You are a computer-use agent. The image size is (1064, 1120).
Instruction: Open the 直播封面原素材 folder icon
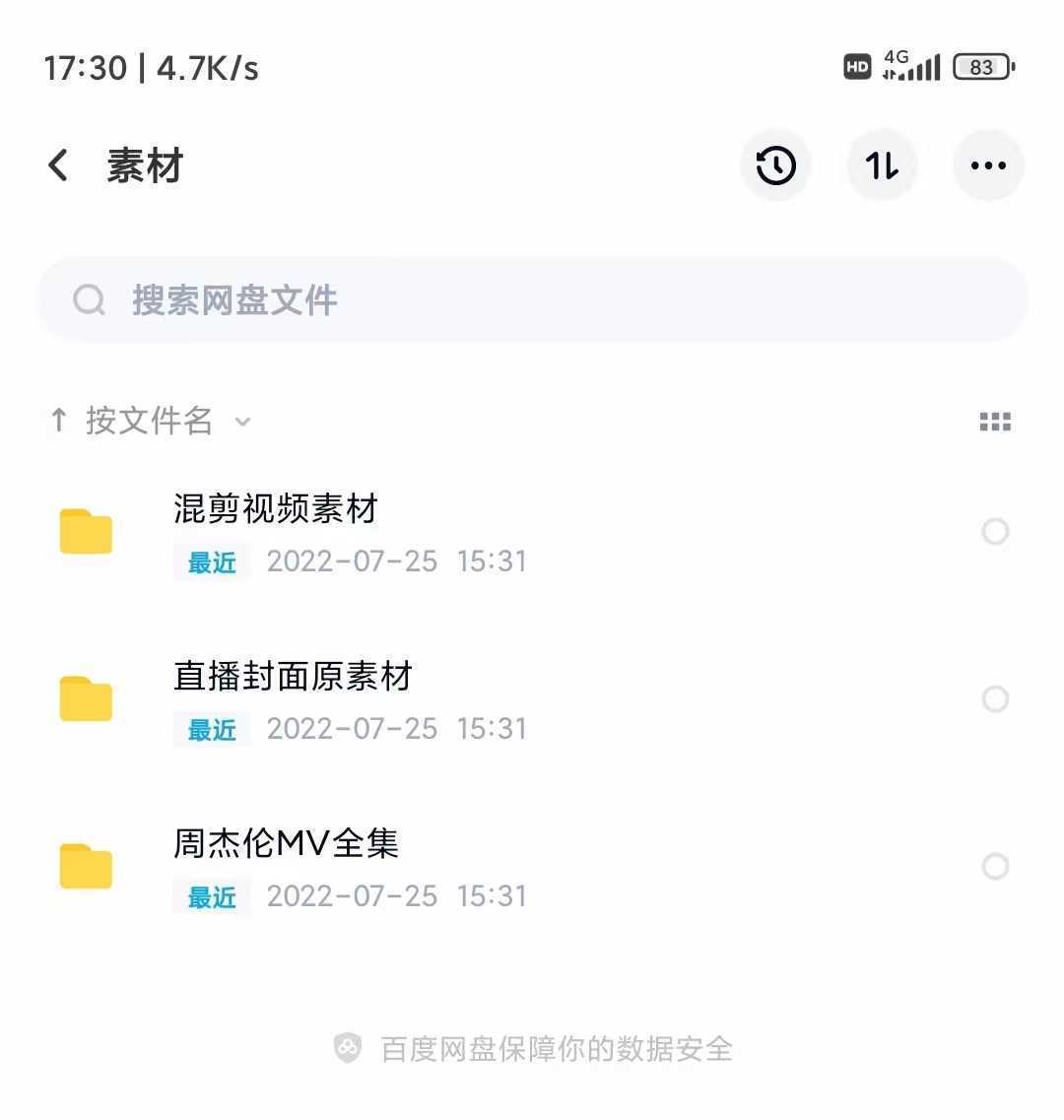(x=85, y=699)
